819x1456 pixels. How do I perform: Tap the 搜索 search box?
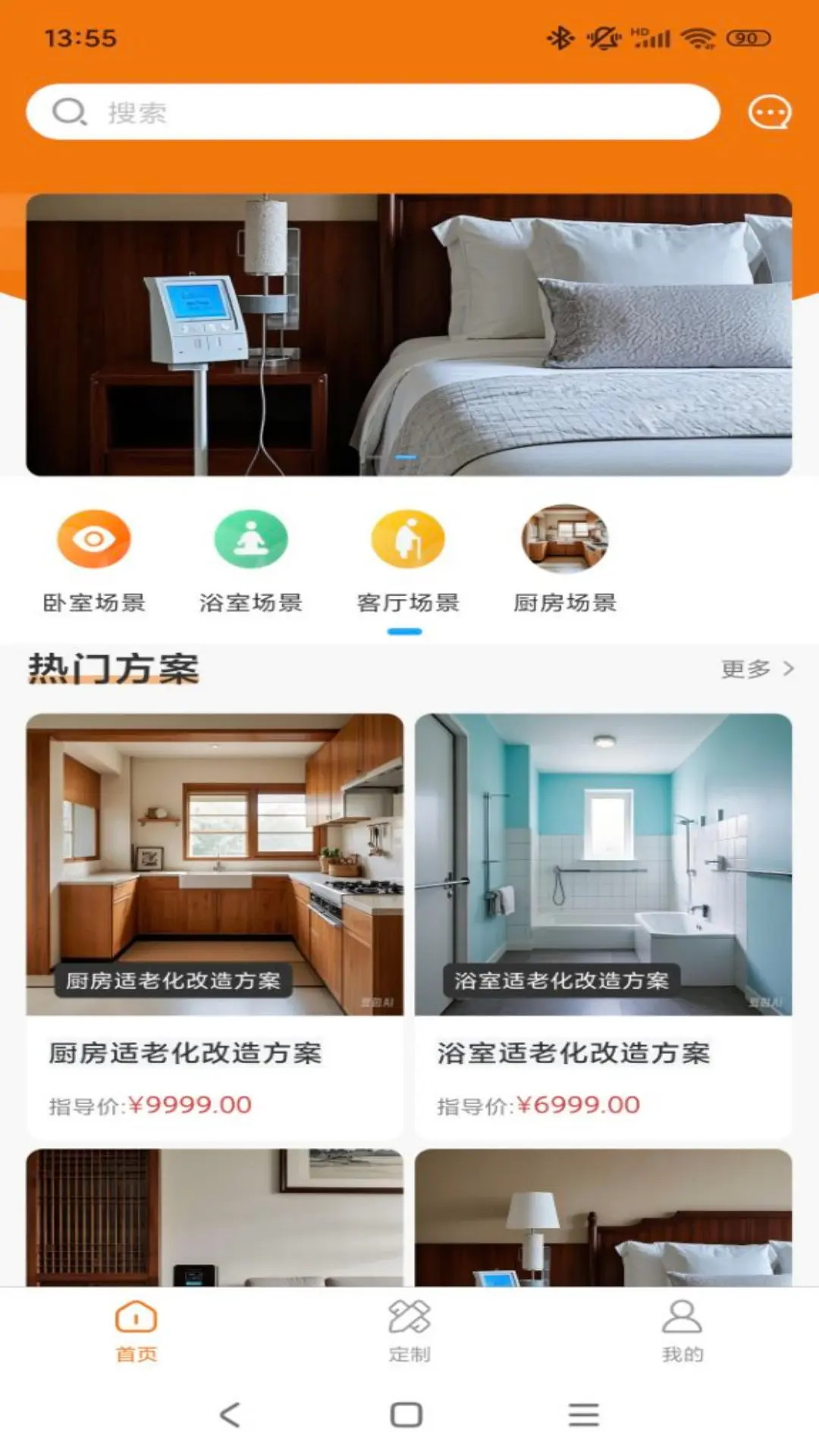coord(372,112)
